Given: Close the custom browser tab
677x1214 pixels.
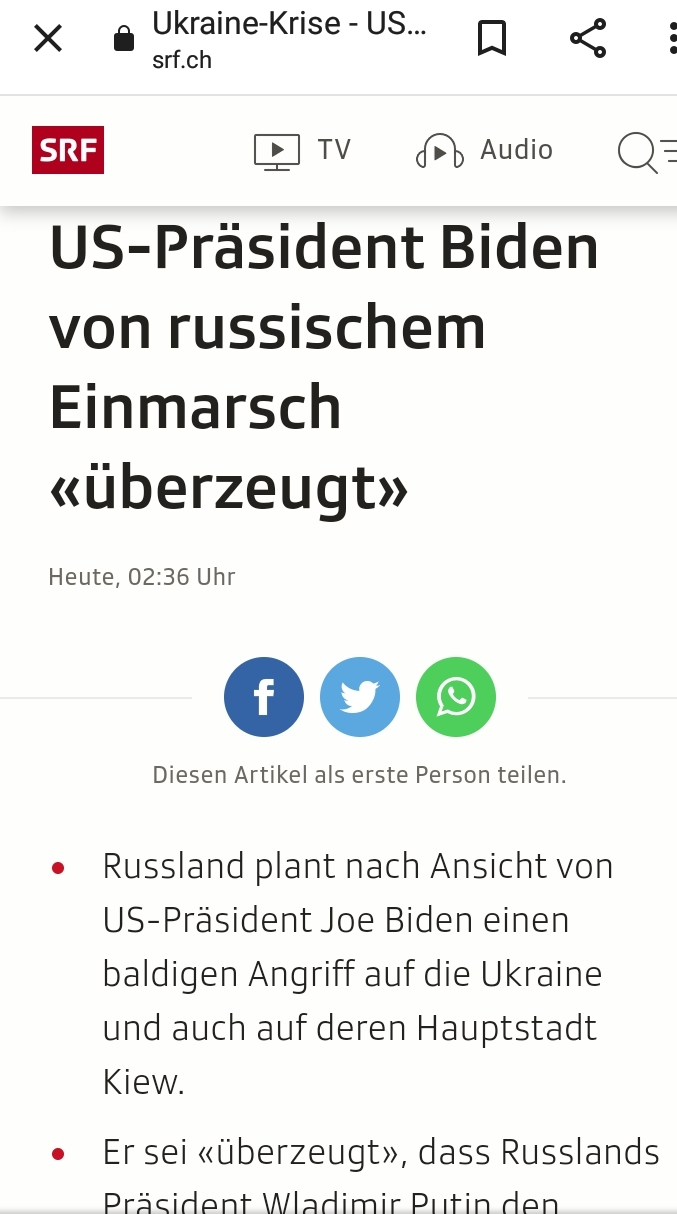Looking at the screenshot, I should click(48, 39).
